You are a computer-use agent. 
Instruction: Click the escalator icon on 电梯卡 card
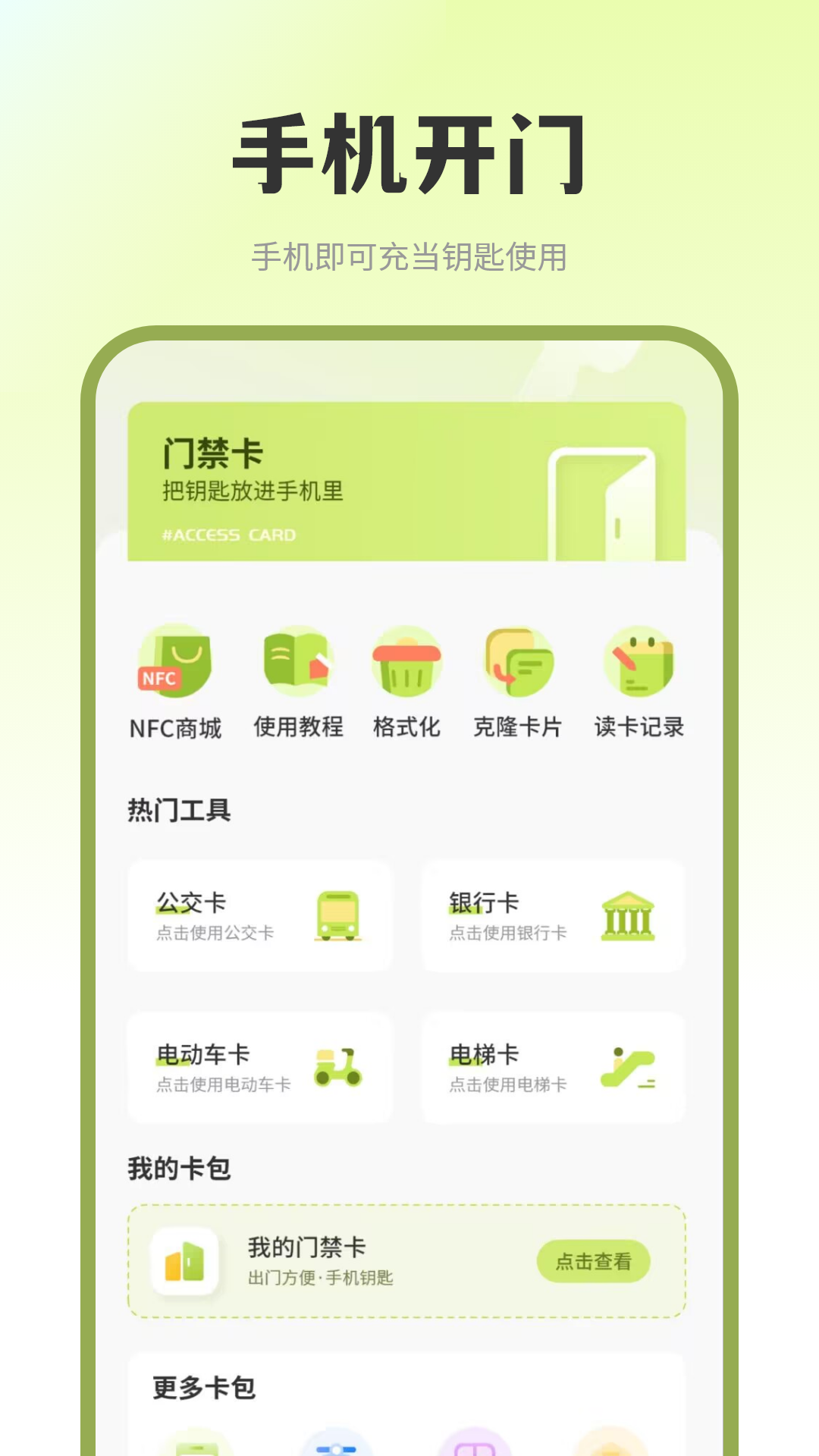[630, 1067]
